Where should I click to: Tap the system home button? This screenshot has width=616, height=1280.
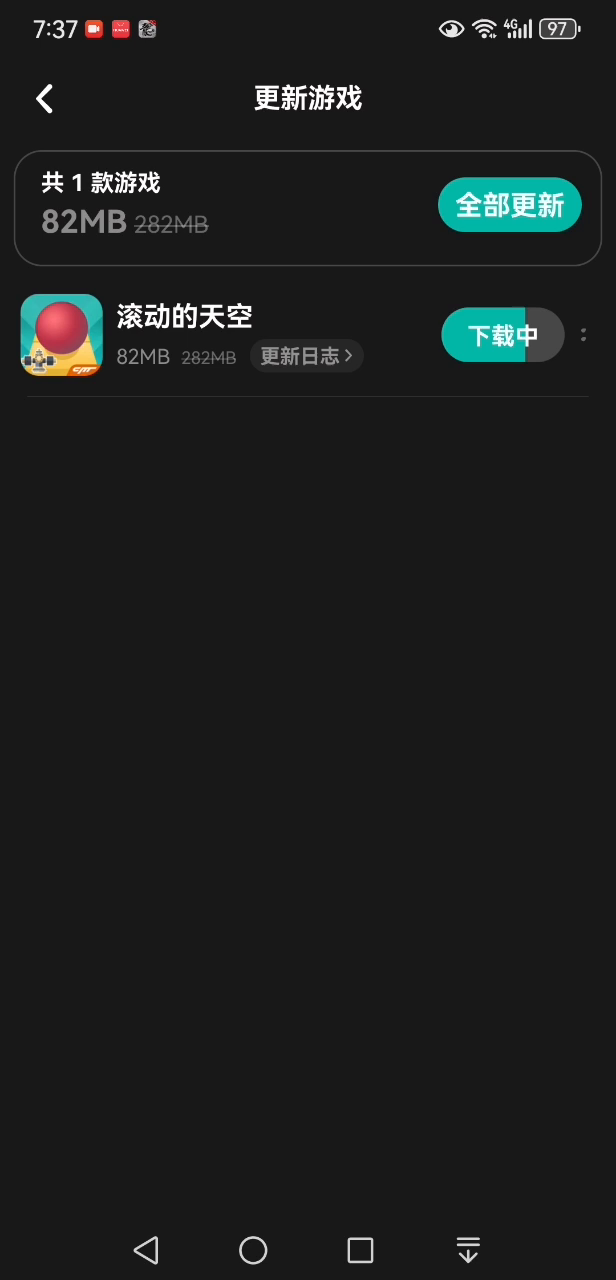(253, 1250)
